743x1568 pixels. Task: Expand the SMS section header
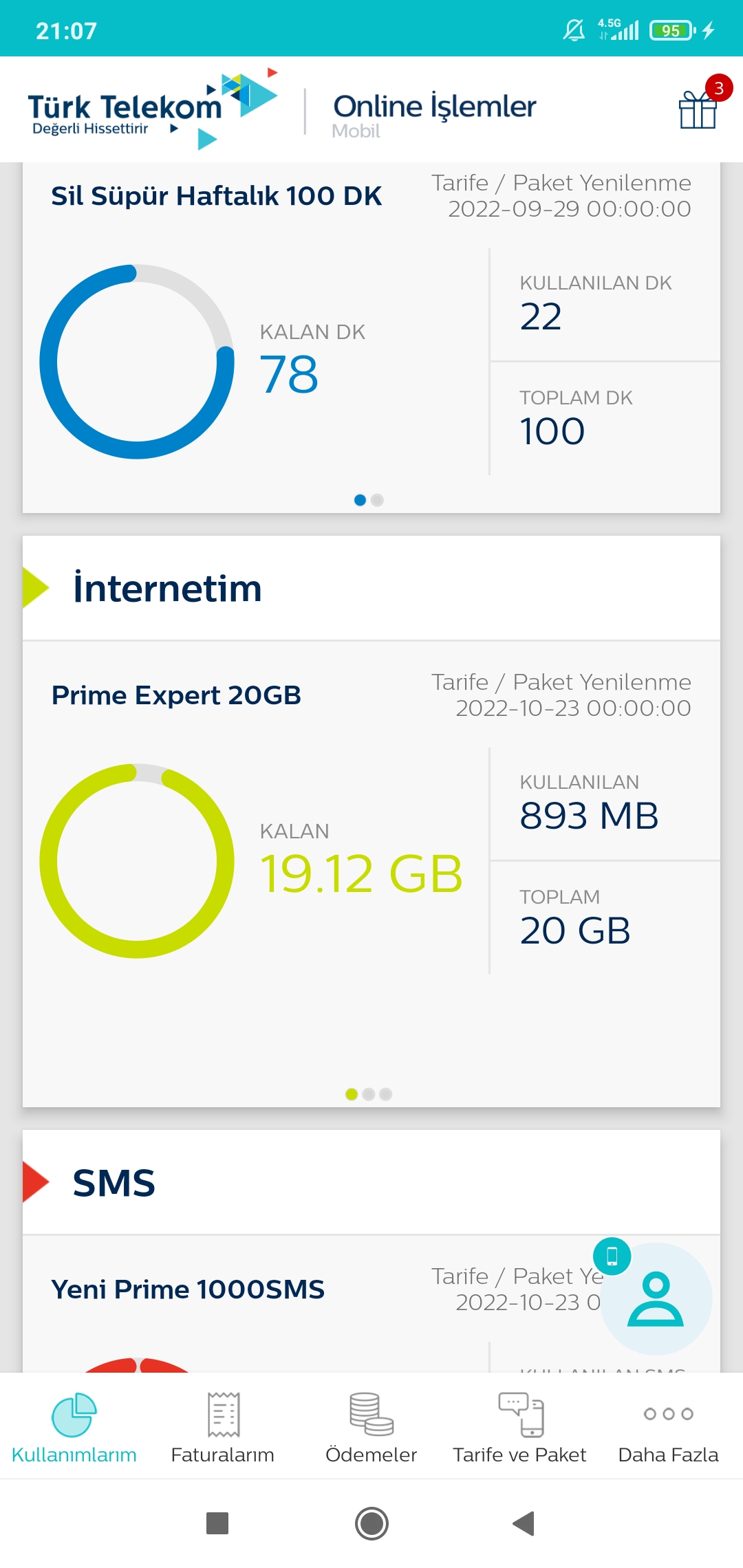[371, 1182]
